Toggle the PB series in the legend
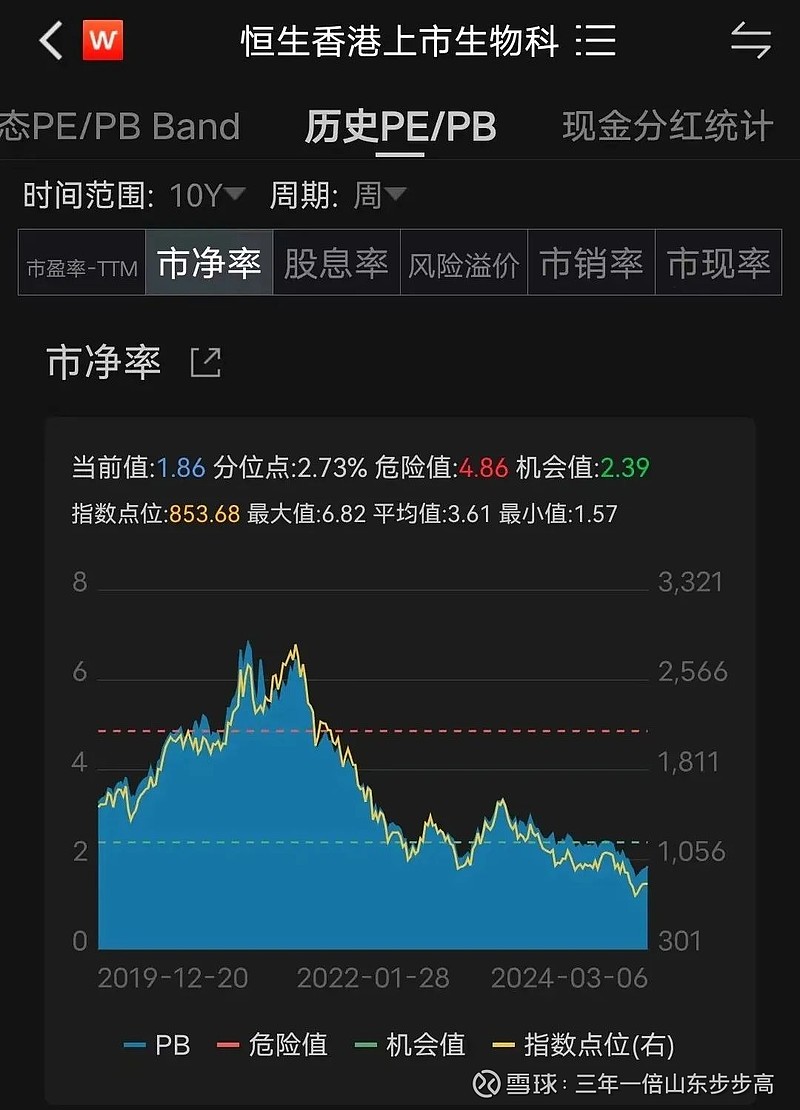Screen dimensions: 800x1110 156,1045
